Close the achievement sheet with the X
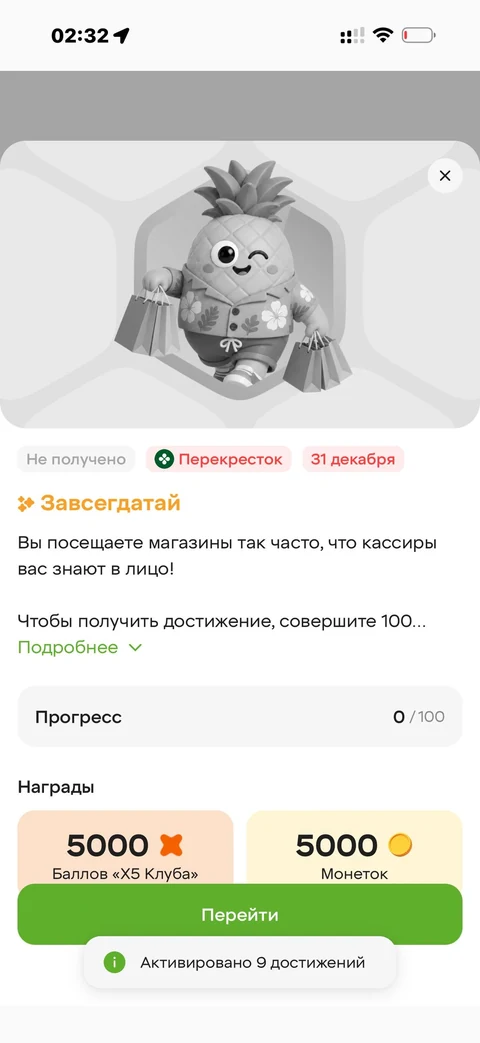480x1043 pixels. click(x=445, y=176)
